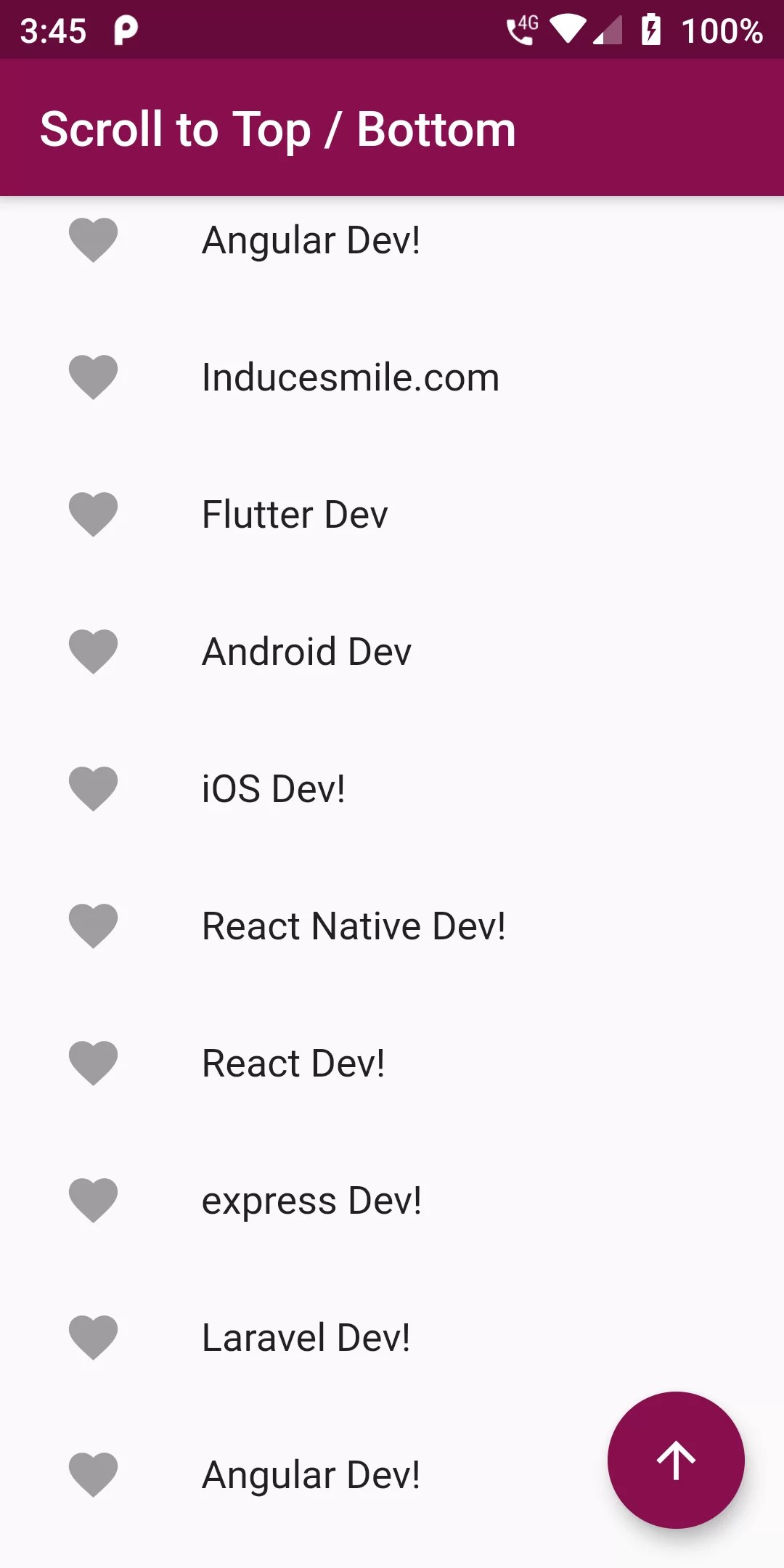784x1568 pixels.
Task: Open the Inducesmile.com list entry
Action: tap(350, 377)
